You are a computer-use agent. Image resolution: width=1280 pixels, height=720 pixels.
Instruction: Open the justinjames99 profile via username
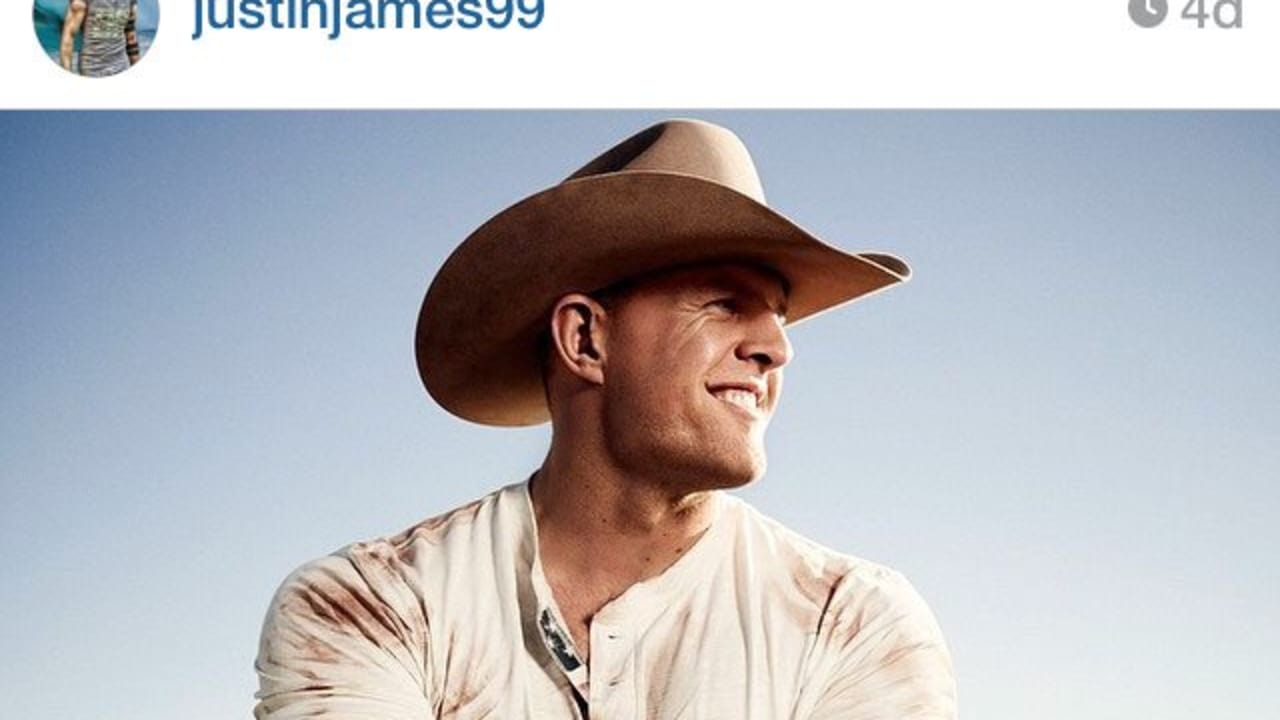368,14
